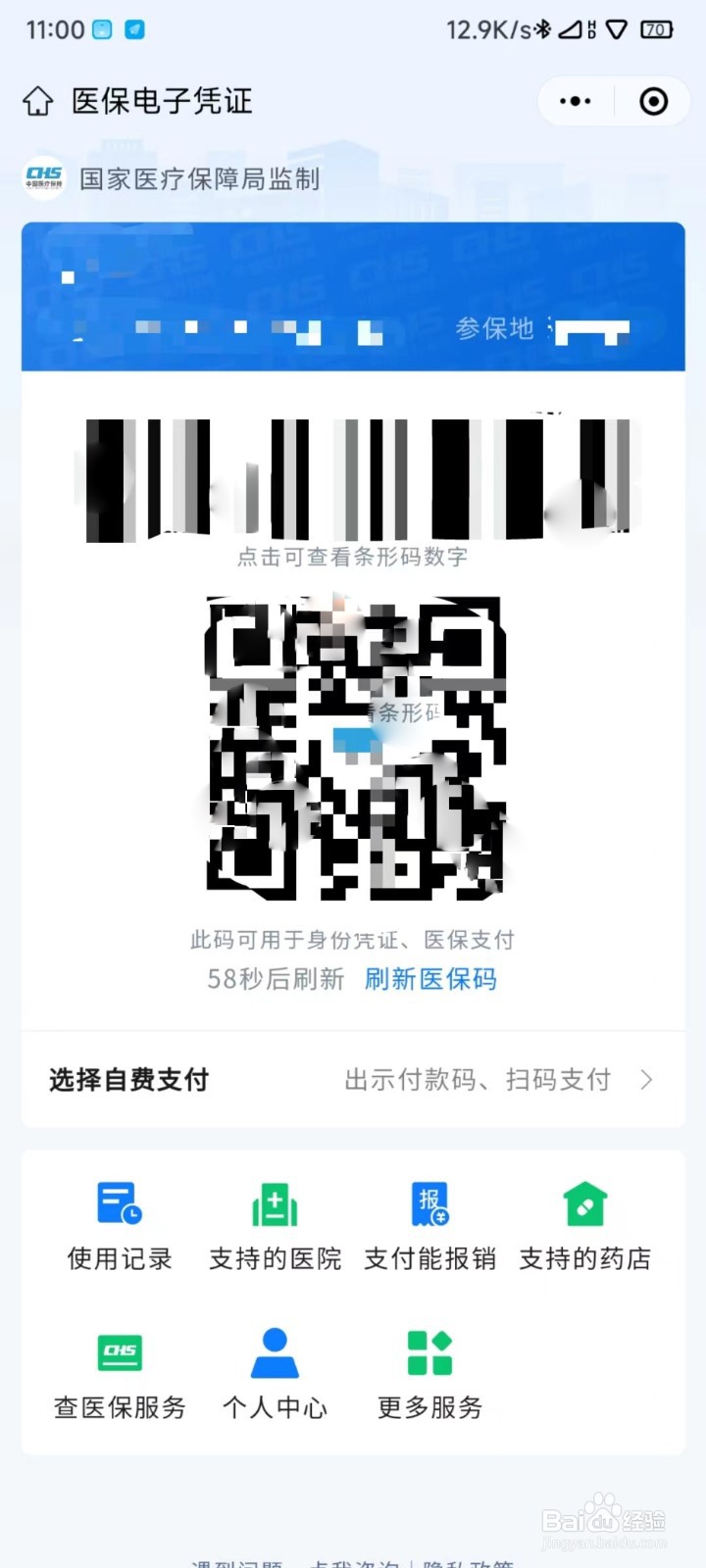
Task: Tap the circular capsule close/target button
Action: (x=655, y=101)
